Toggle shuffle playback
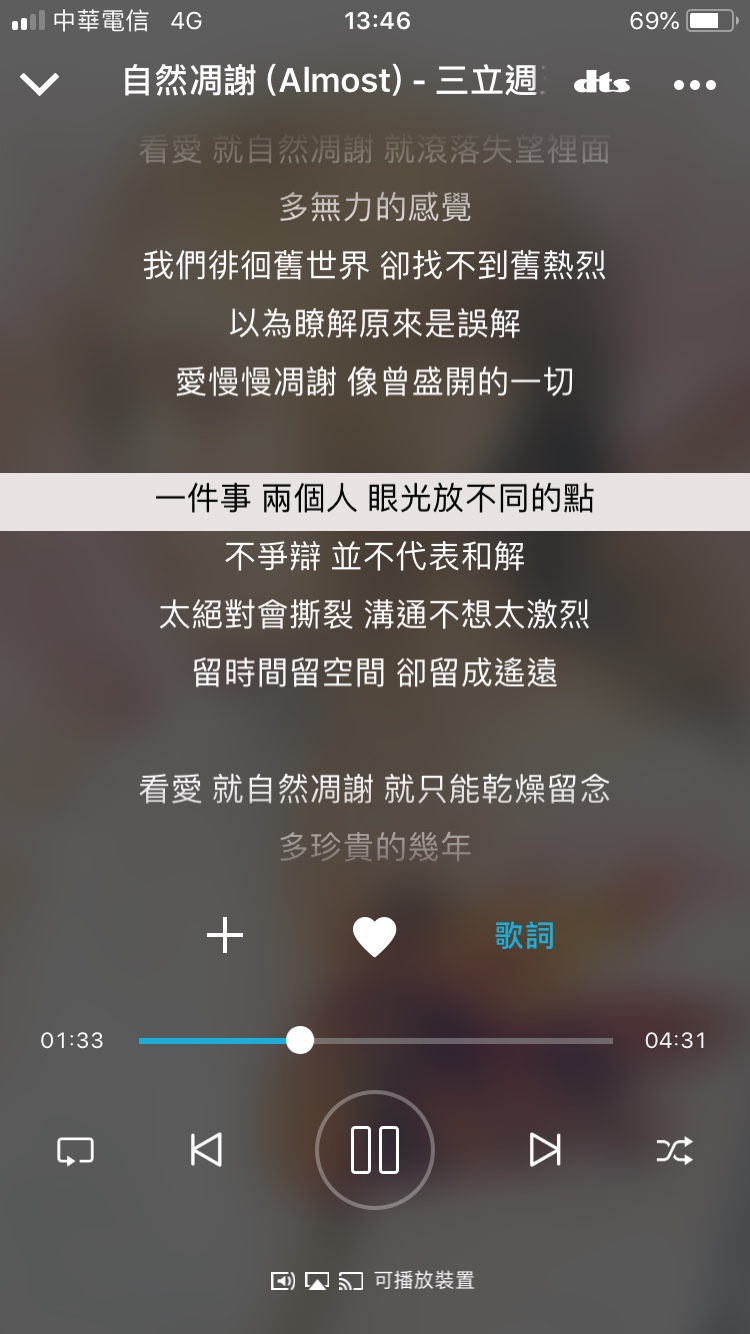750x1334 pixels. (674, 1151)
